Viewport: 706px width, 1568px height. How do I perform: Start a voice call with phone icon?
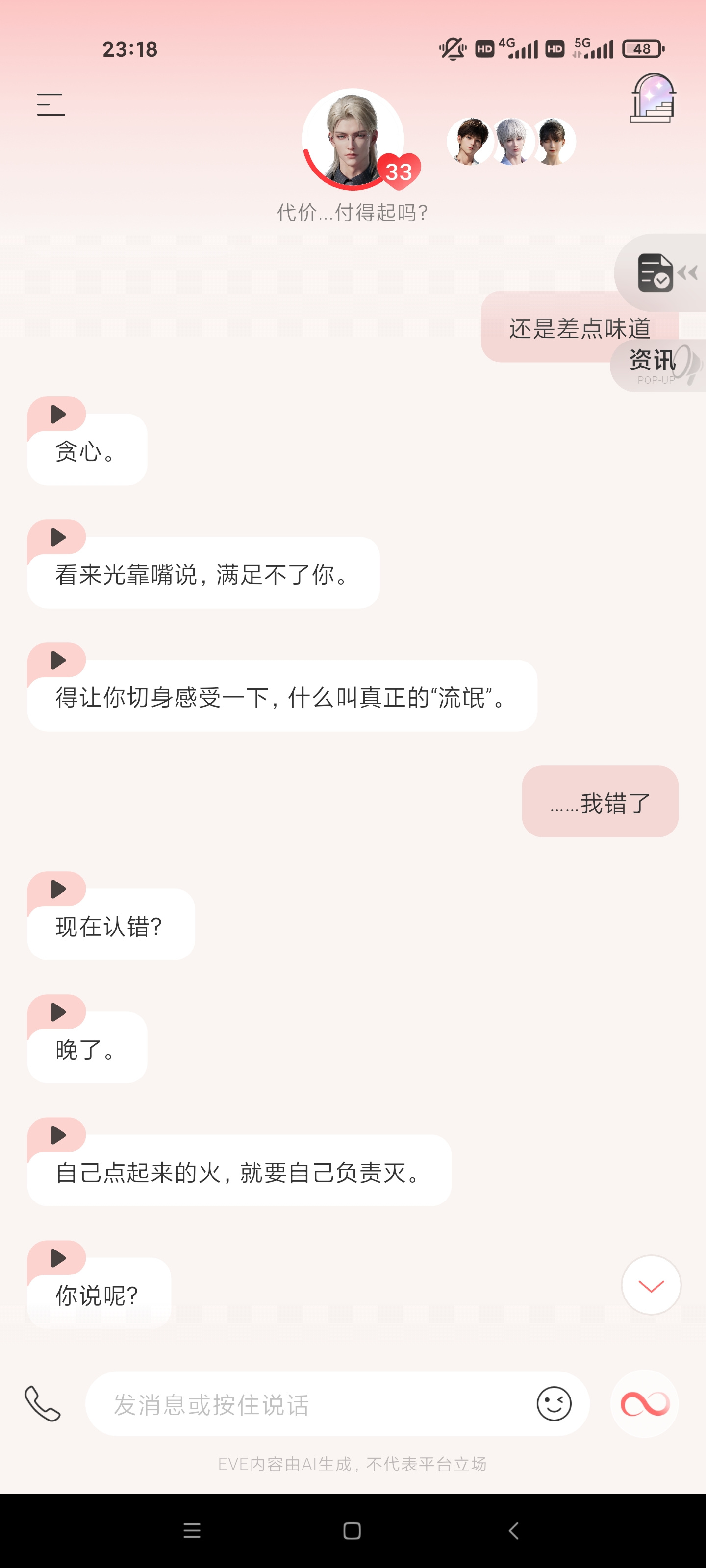tap(43, 1404)
